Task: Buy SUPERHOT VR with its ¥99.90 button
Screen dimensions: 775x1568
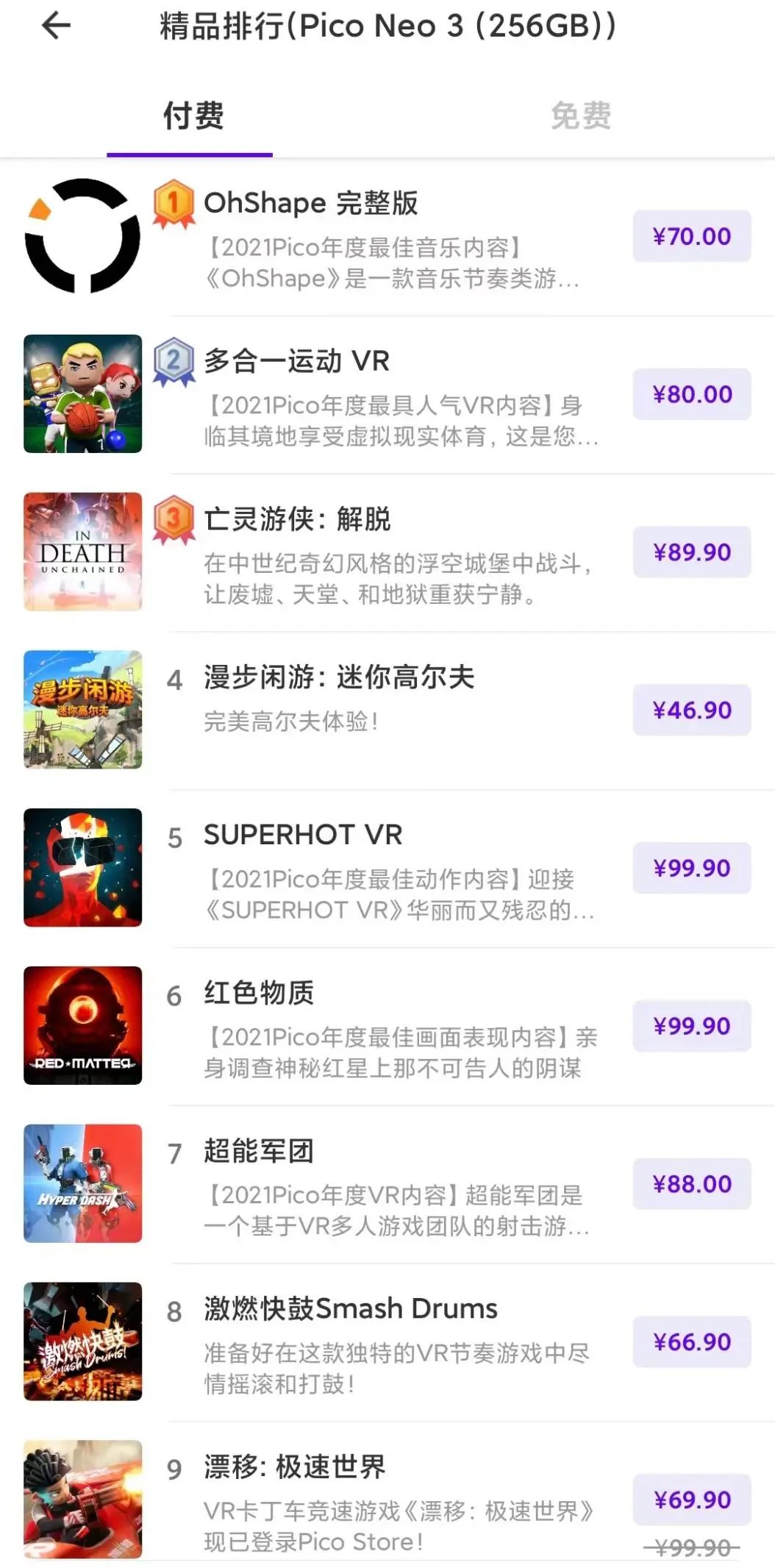Action: [x=691, y=868]
